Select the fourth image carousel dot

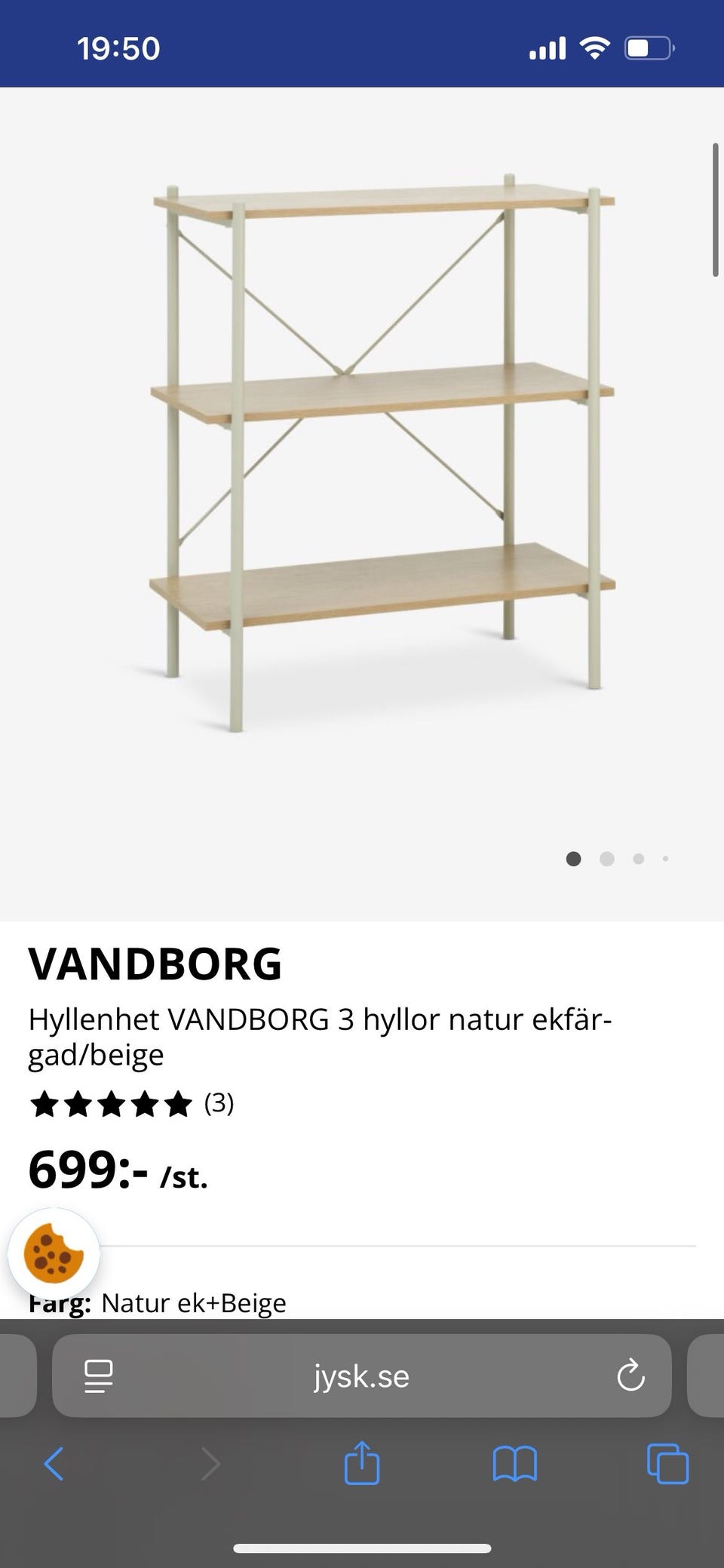pyautogui.click(x=665, y=859)
